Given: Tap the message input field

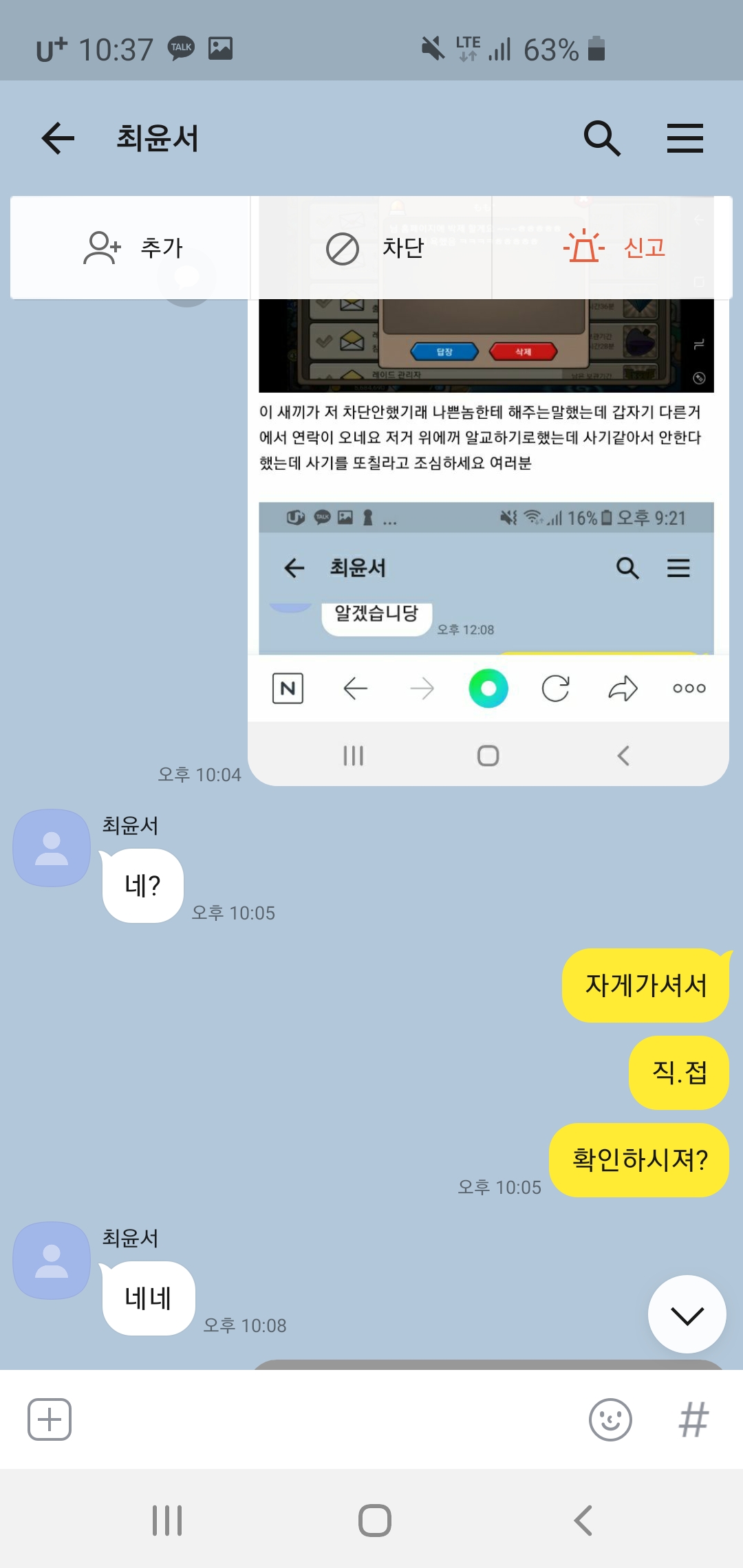Looking at the screenshot, I should [x=330, y=1419].
